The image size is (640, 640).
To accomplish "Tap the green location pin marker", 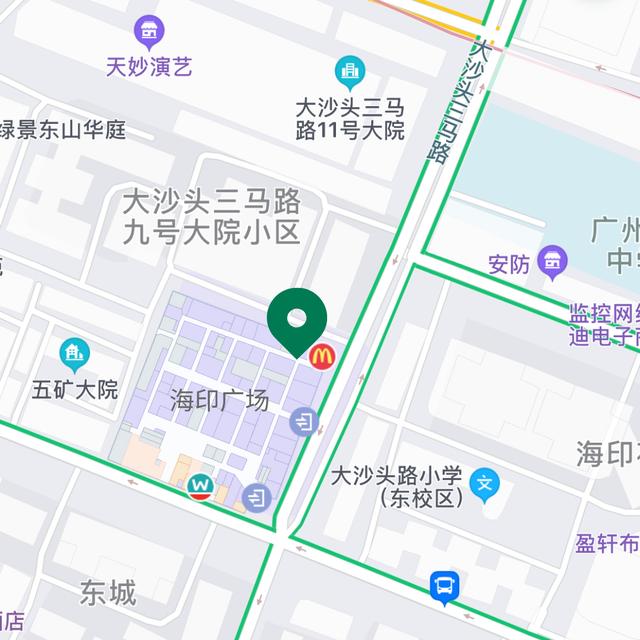I will [x=297, y=320].
